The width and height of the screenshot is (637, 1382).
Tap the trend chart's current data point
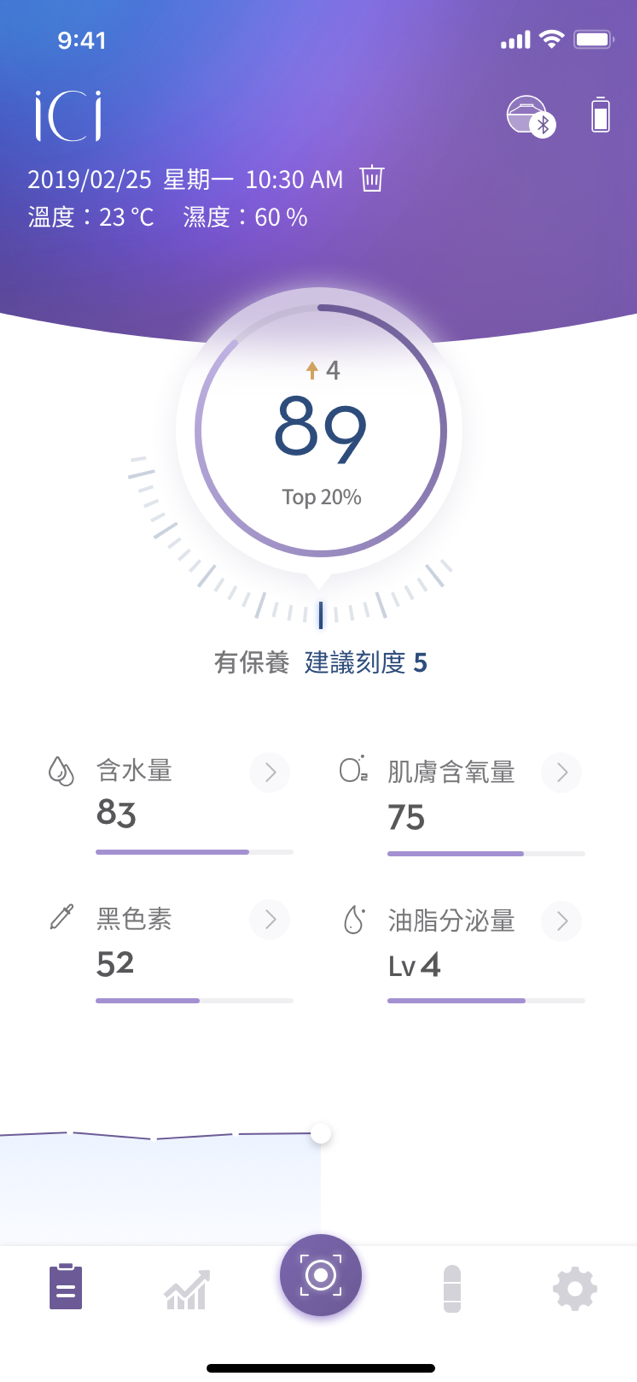click(321, 1133)
